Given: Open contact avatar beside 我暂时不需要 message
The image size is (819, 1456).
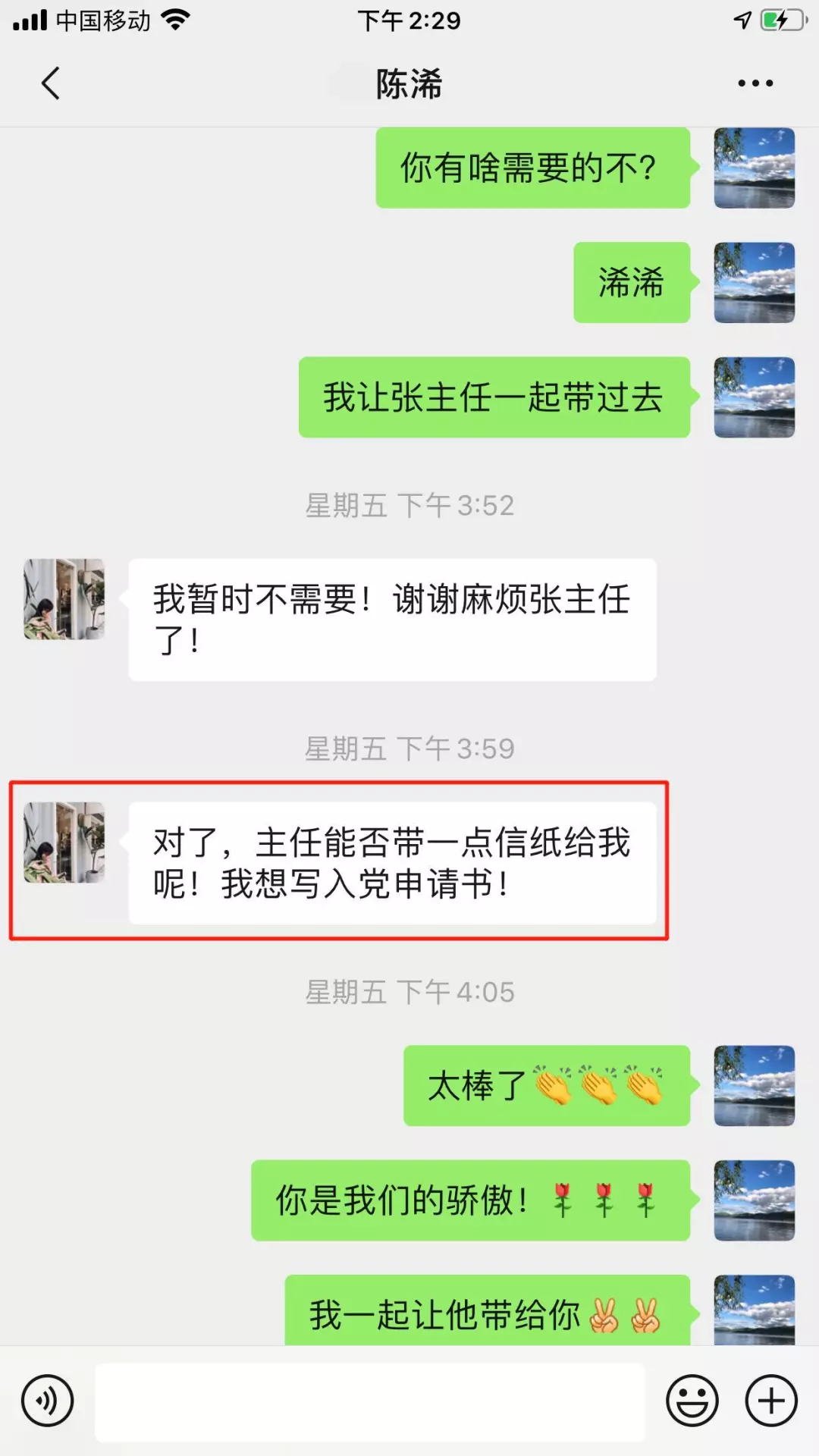Looking at the screenshot, I should 64,599.
